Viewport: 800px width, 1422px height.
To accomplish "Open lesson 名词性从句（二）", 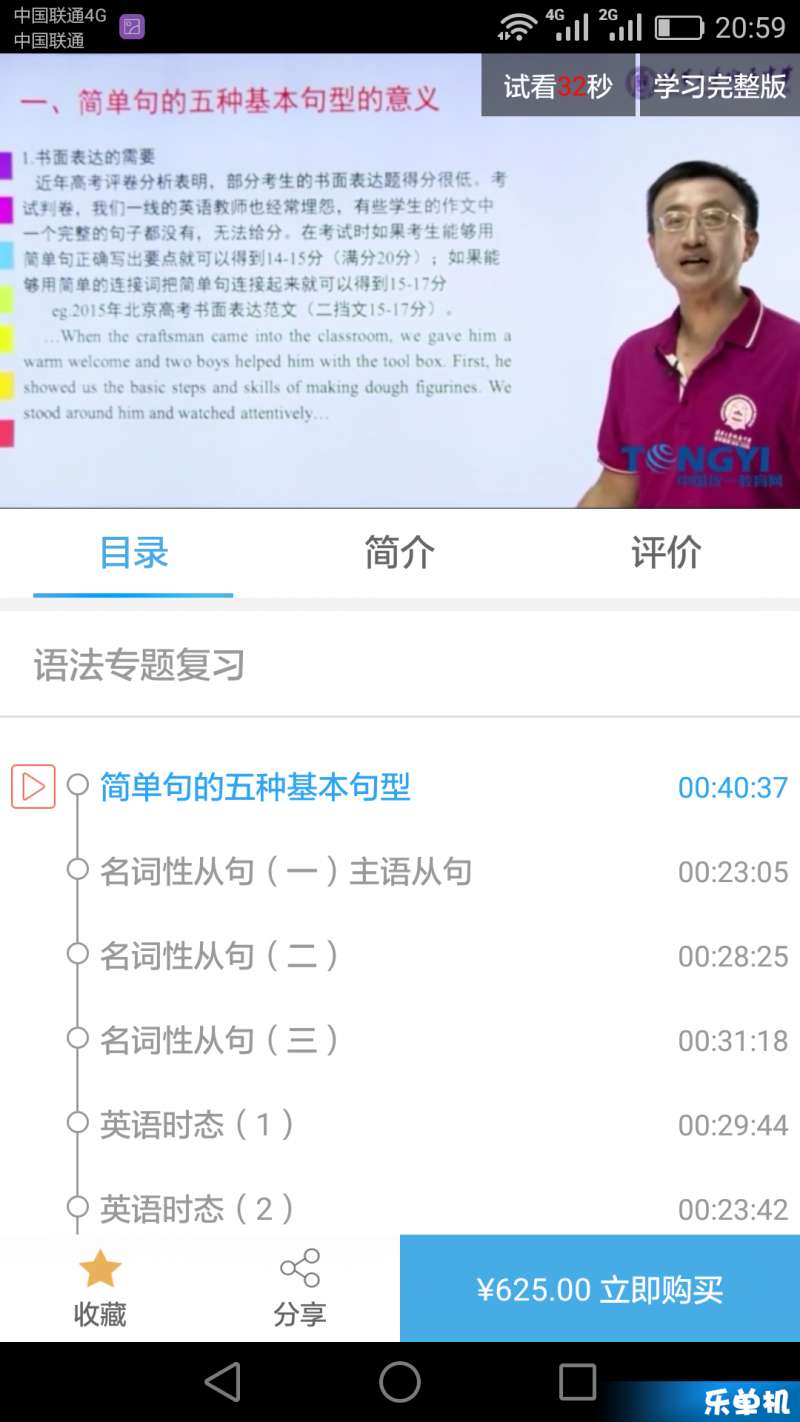I will tap(220, 956).
